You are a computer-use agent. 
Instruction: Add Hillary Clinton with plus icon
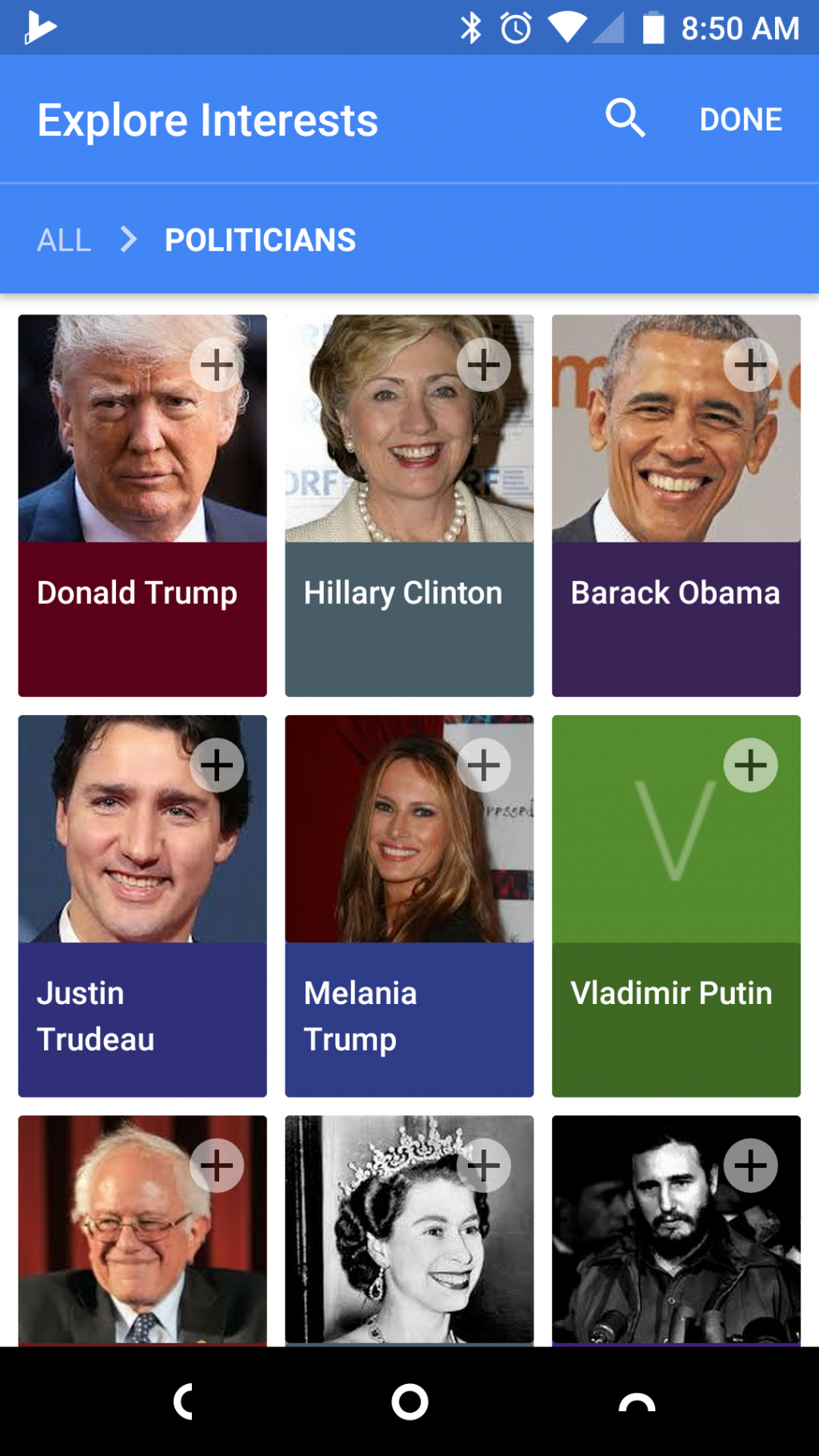tap(484, 366)
